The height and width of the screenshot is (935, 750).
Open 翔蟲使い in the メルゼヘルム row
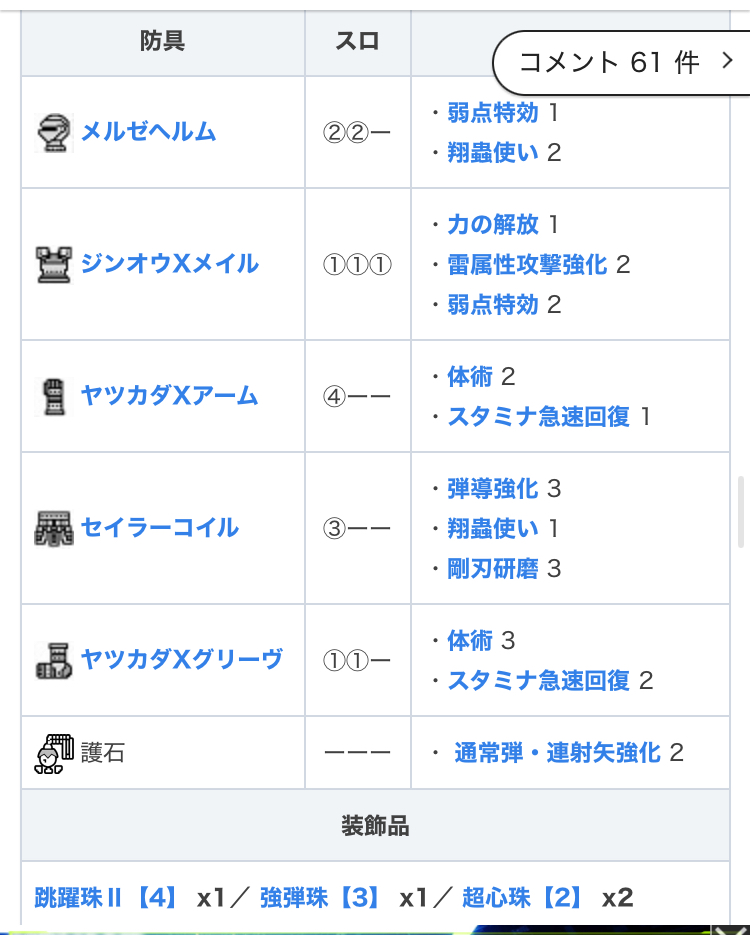(x=493, y=152)
